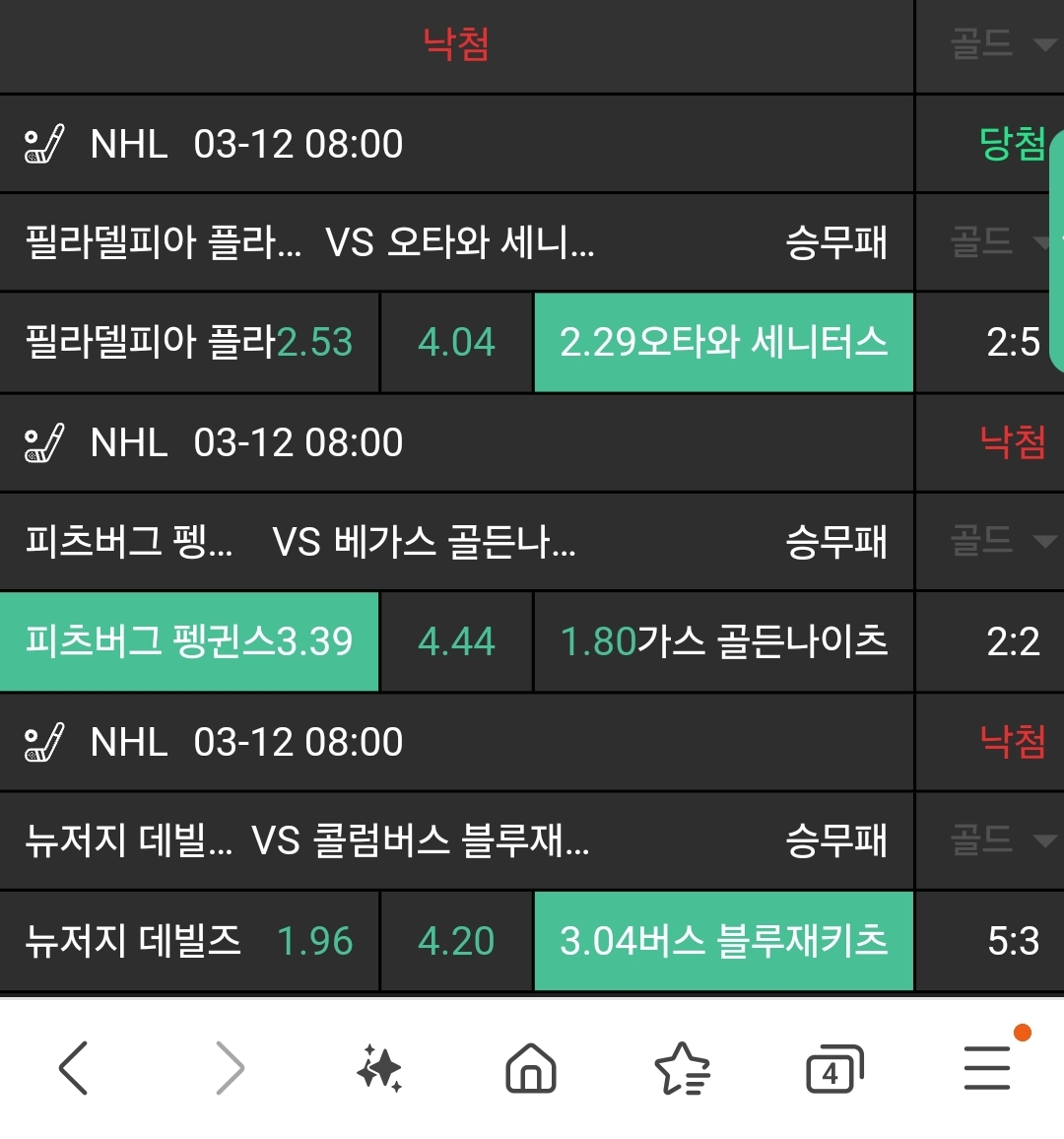Choose the draw odds 4.20
The image size is (1064, 1139).
tap(456, 941)
